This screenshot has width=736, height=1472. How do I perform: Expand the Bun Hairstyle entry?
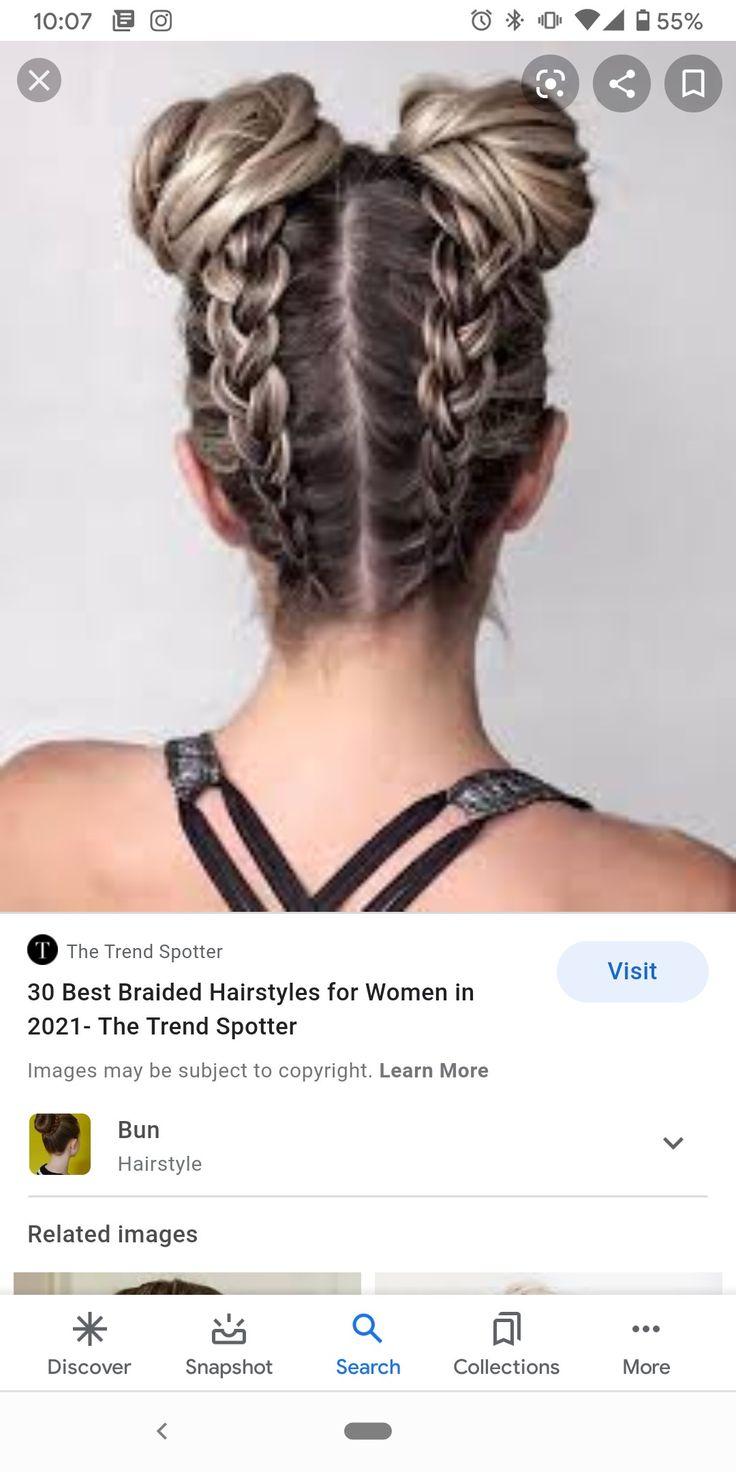click(x=673, y=1143)
